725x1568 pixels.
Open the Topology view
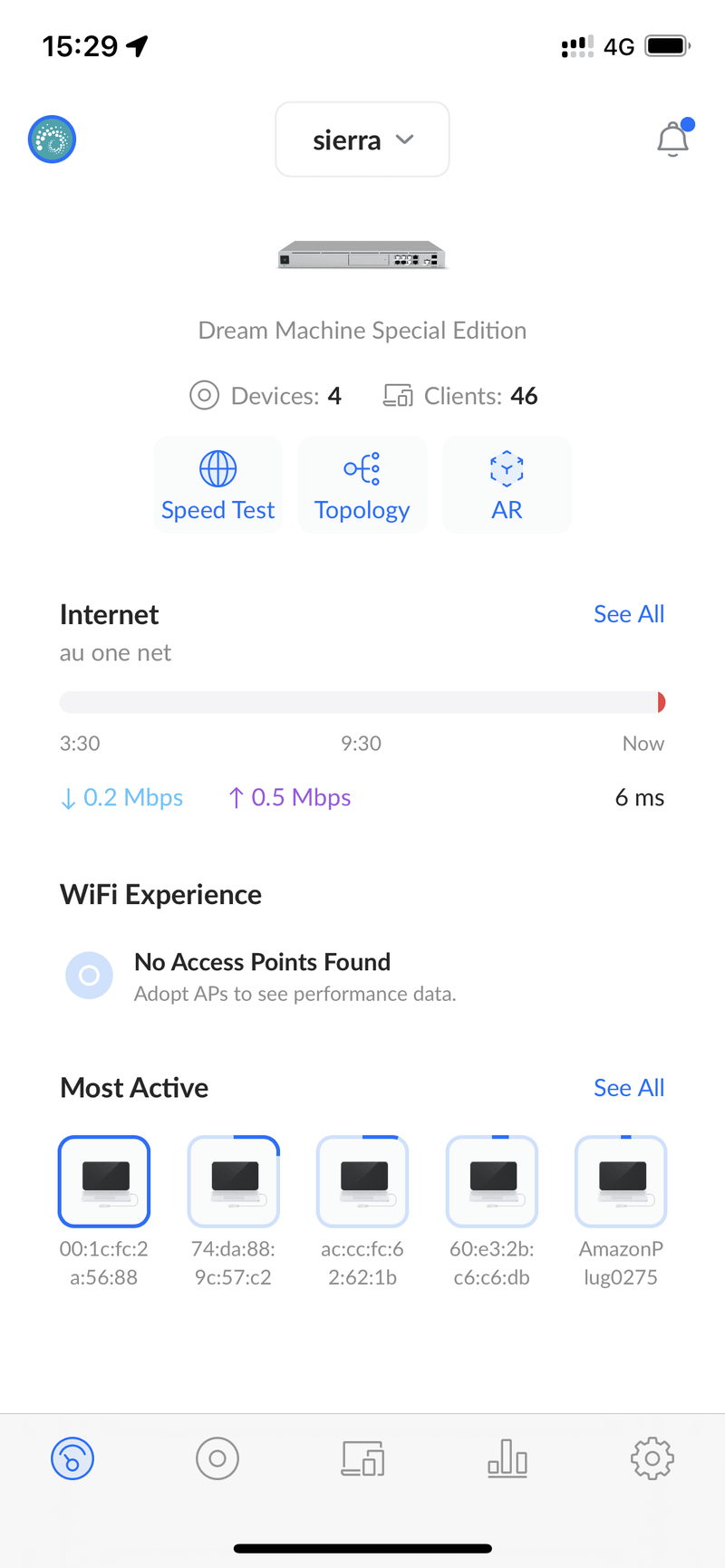pos(362,486)
